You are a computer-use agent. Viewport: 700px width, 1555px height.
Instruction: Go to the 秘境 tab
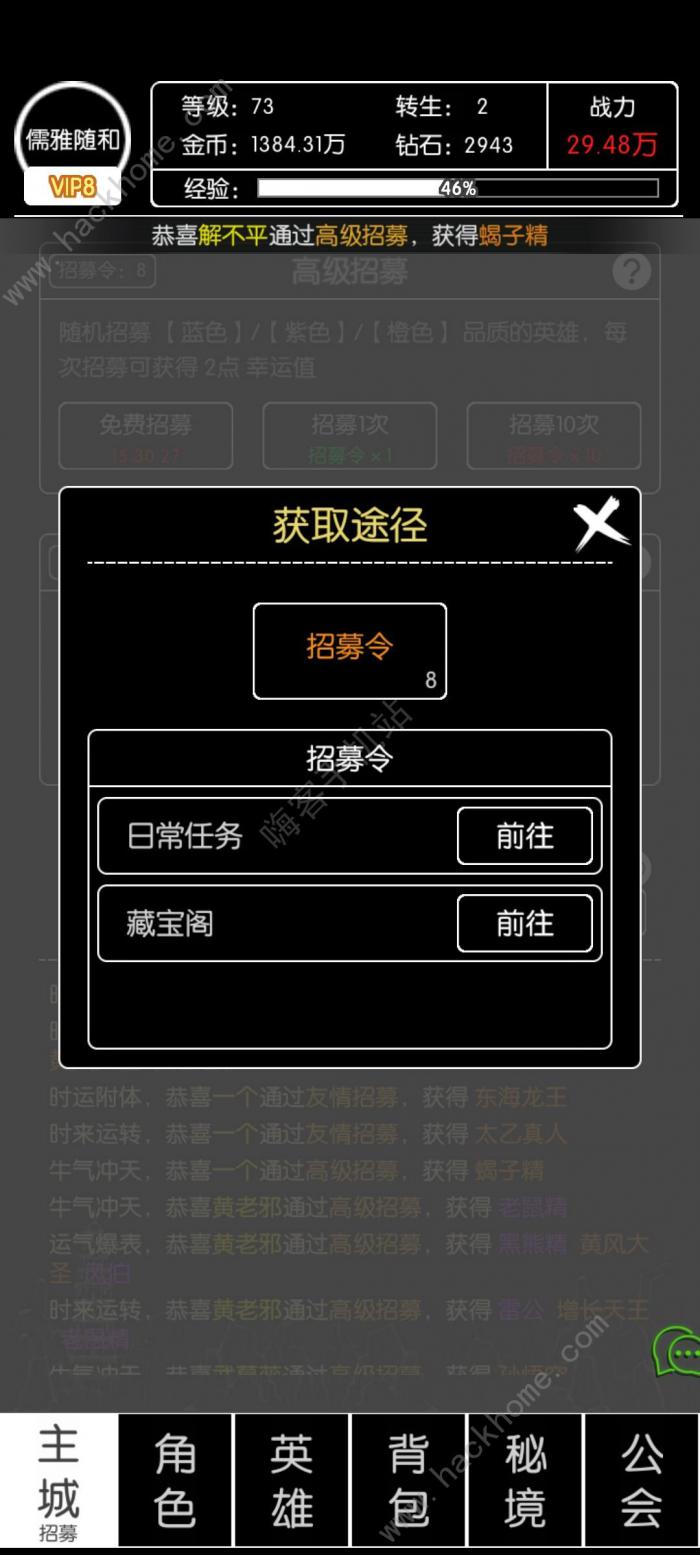point(525,1481)
